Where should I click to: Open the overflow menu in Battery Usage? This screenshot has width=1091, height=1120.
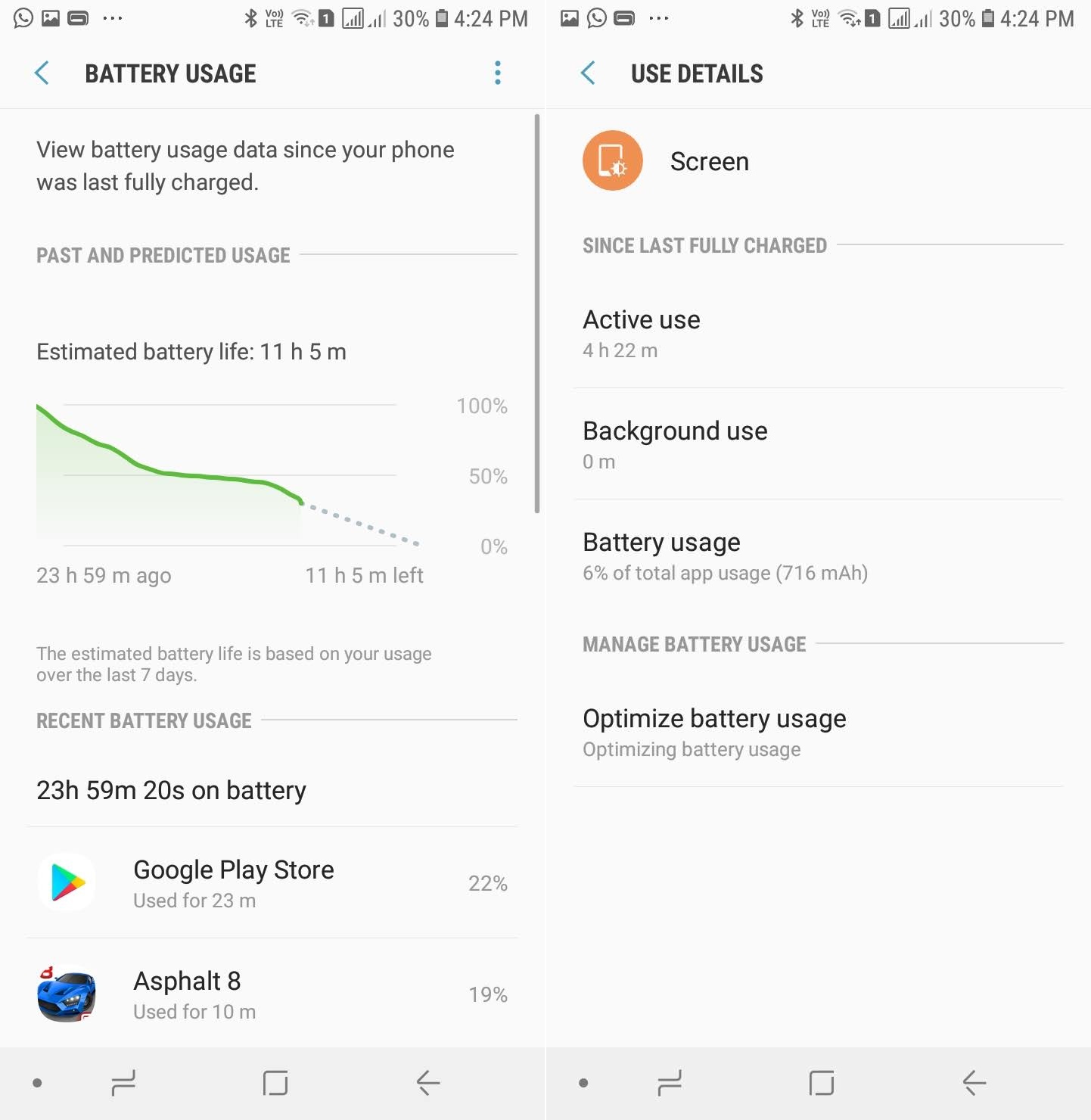click(497, 73)
